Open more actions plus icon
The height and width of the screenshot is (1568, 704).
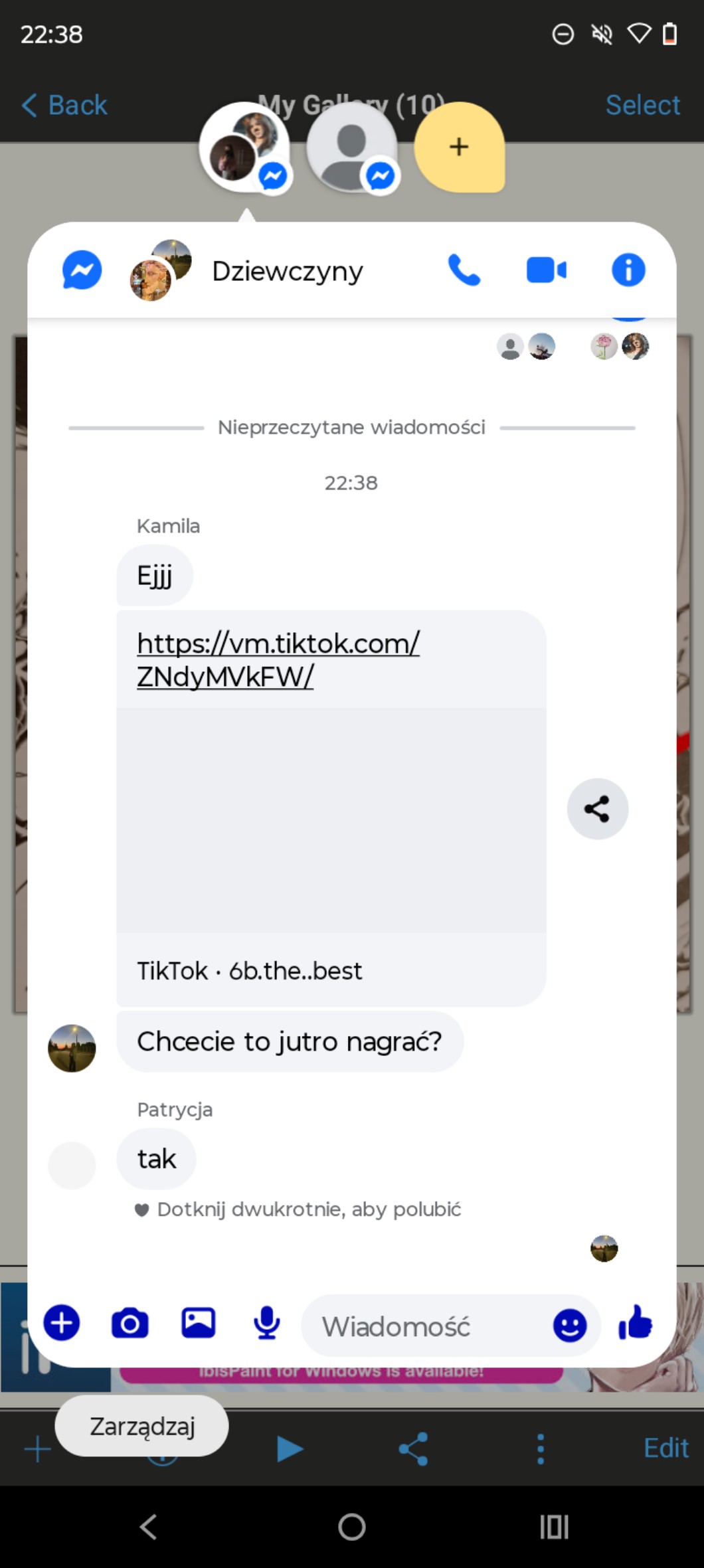point(62,1323)
